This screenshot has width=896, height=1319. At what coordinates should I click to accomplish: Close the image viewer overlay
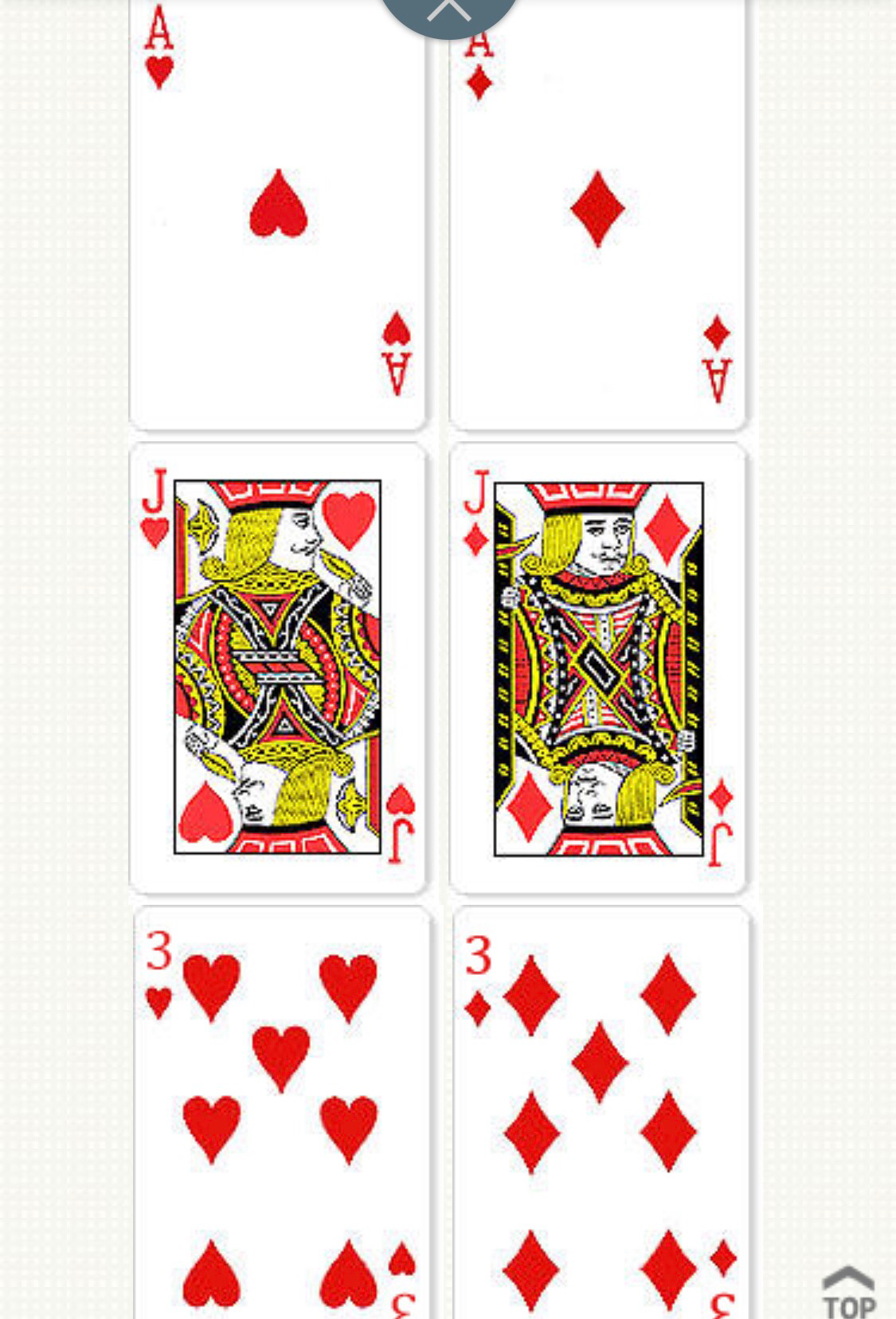[448, 11]
